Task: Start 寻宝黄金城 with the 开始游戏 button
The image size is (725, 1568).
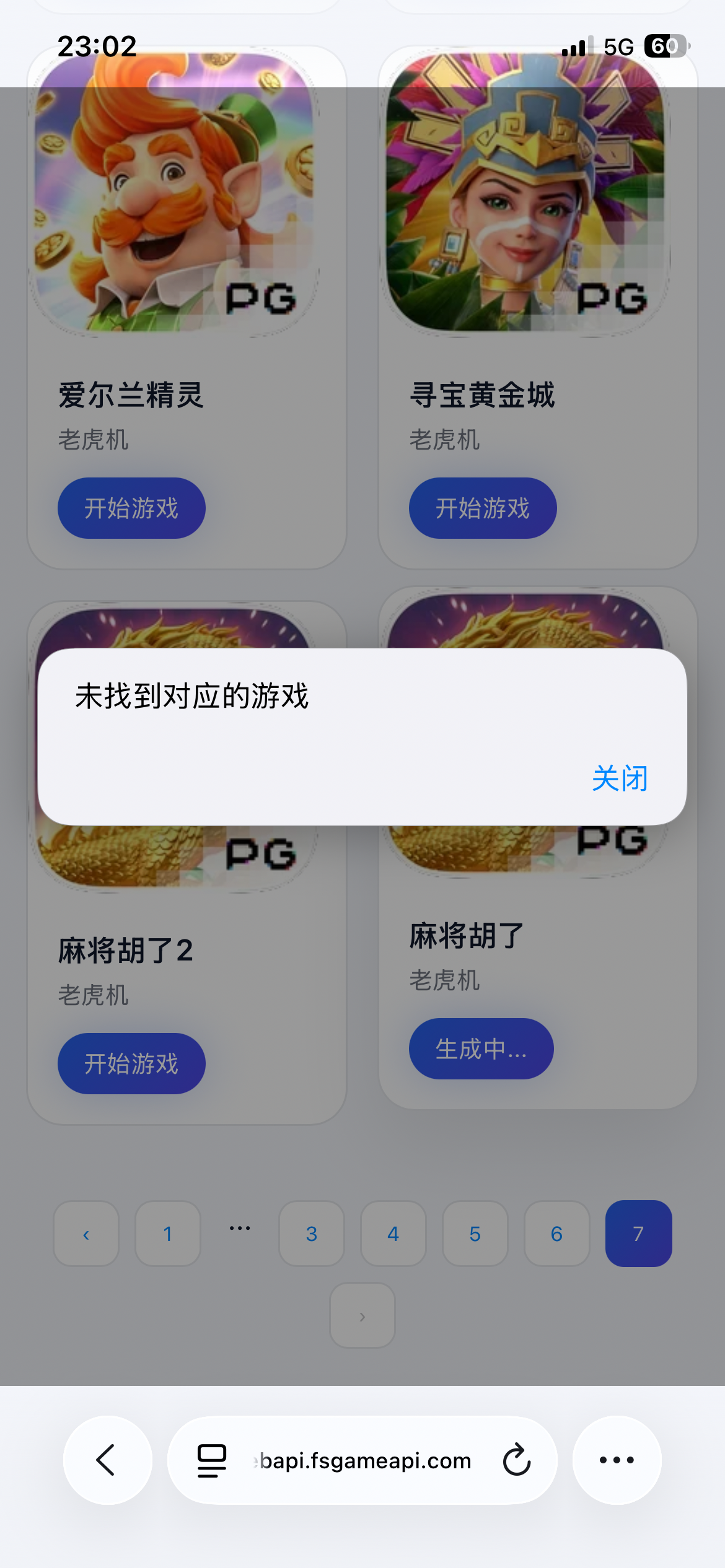Action: click(x=481, y=508)
